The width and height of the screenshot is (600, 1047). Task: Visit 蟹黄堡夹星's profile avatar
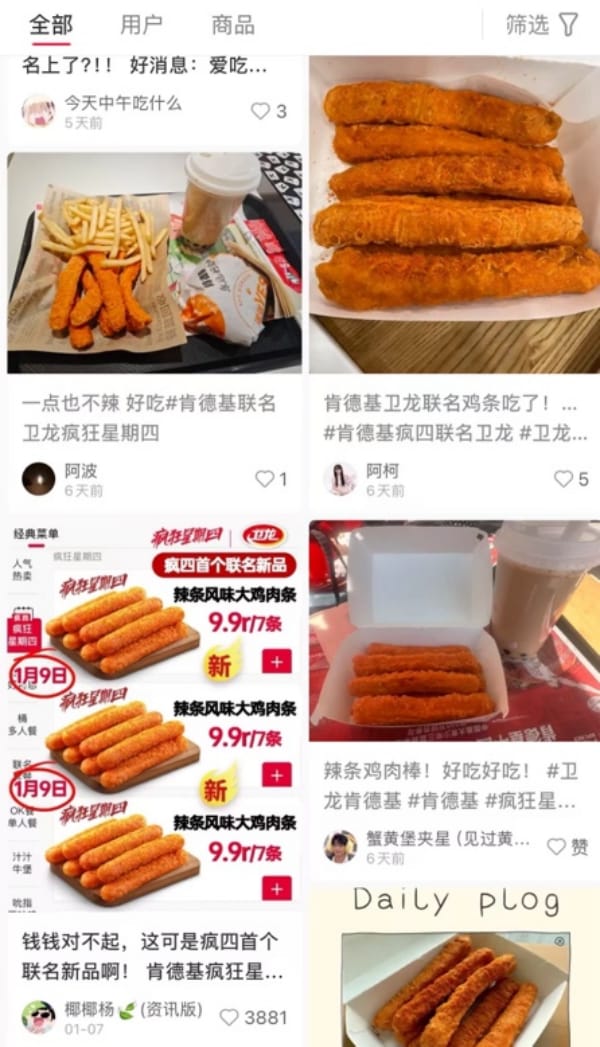(x=340, y=847)
